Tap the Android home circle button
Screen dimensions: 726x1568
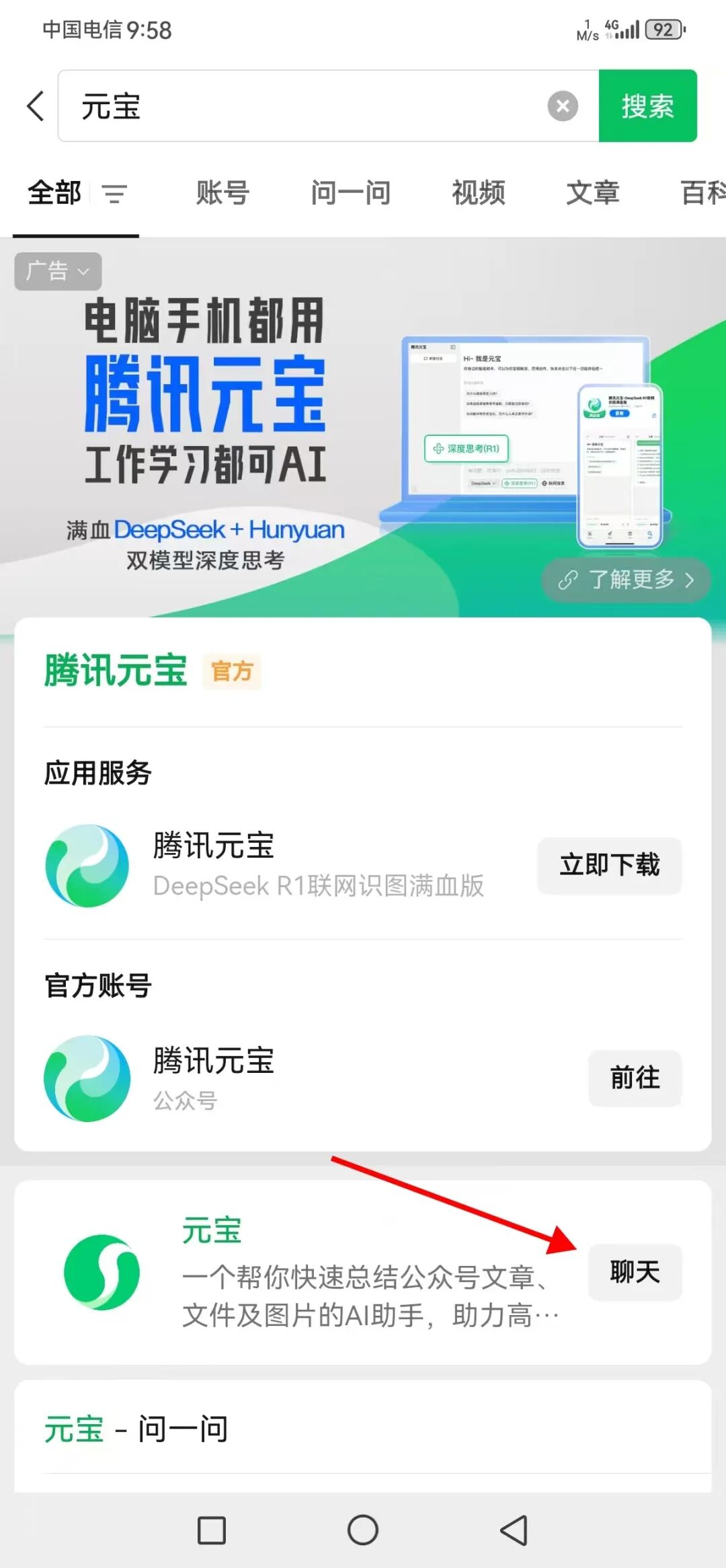pos(362,1530)
